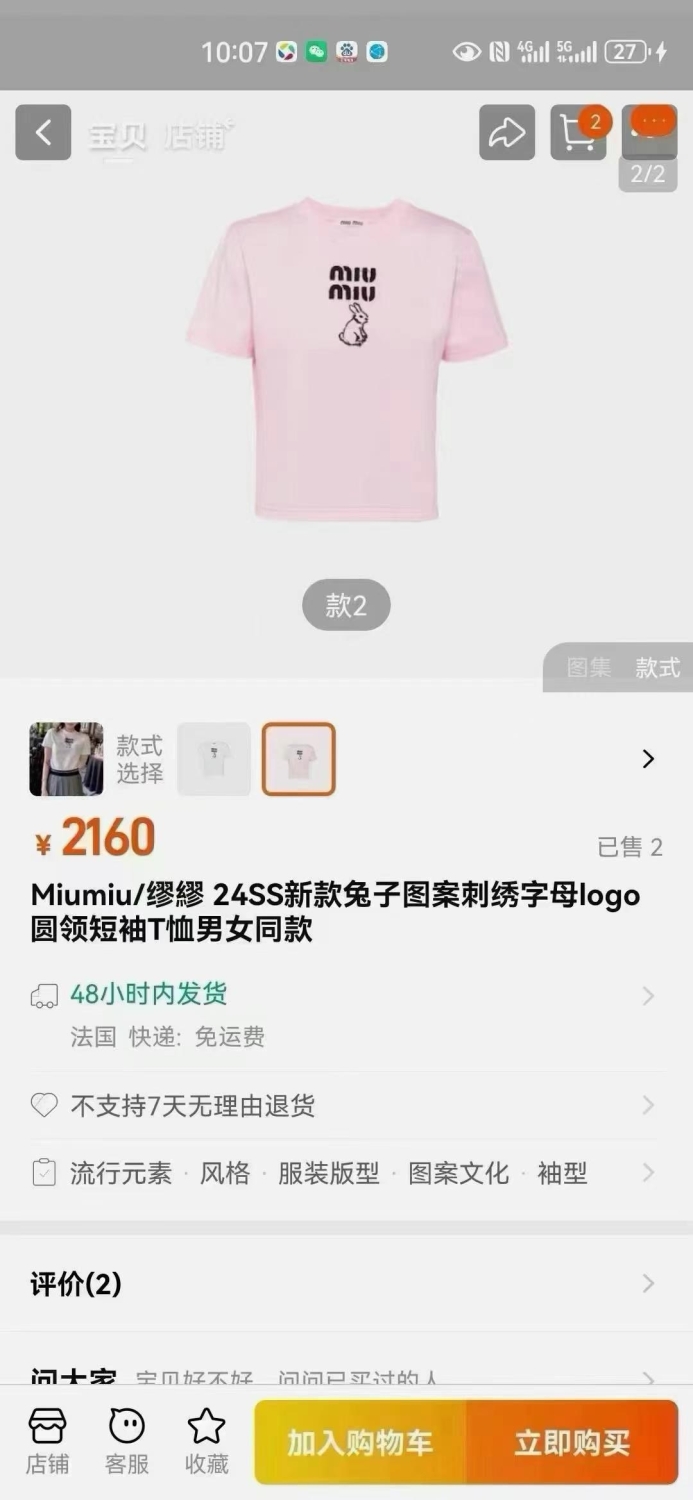This screenshot has height=1500, width=693.
Task: Switch to the 宝贝 tab
Action: click(117, 134)
